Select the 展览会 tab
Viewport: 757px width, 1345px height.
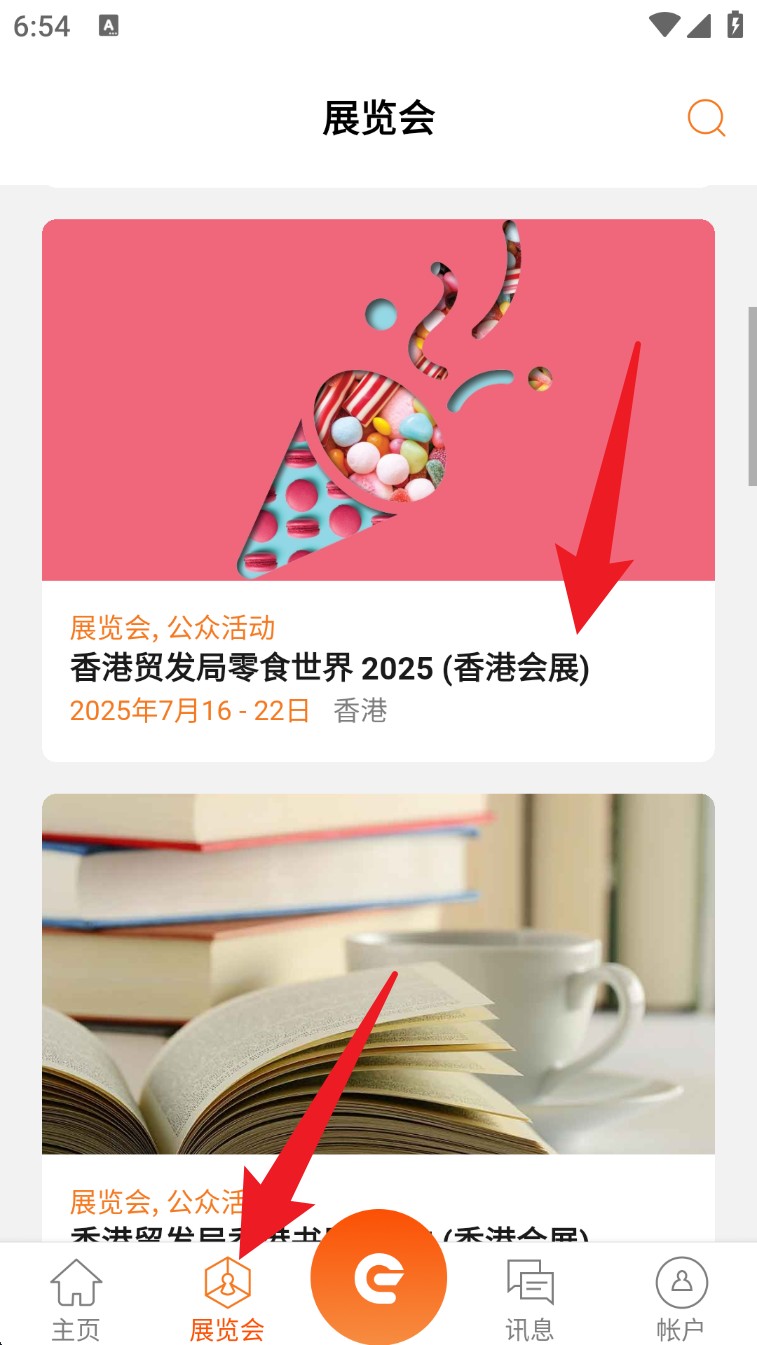tap(227, 1299)
